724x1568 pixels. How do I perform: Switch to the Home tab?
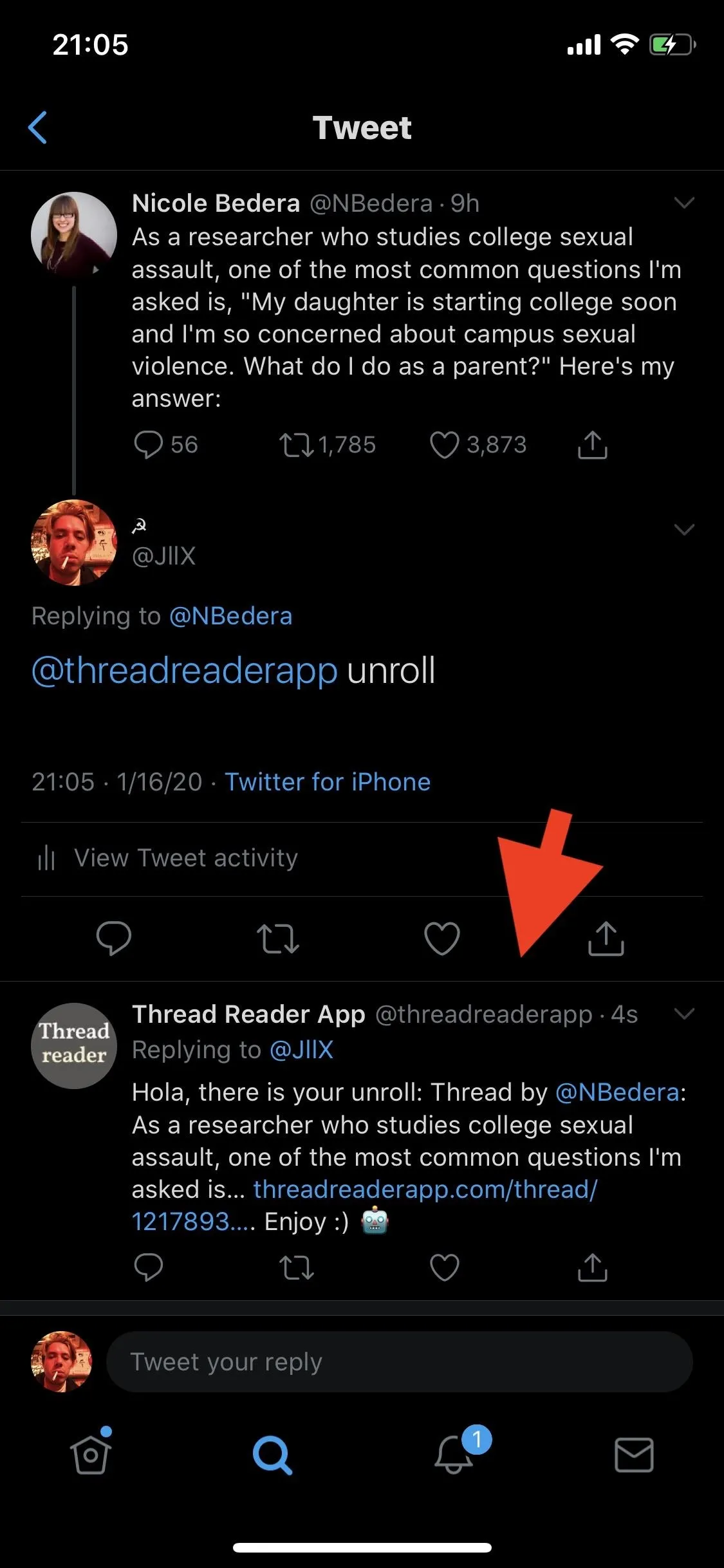(91, 1455)
